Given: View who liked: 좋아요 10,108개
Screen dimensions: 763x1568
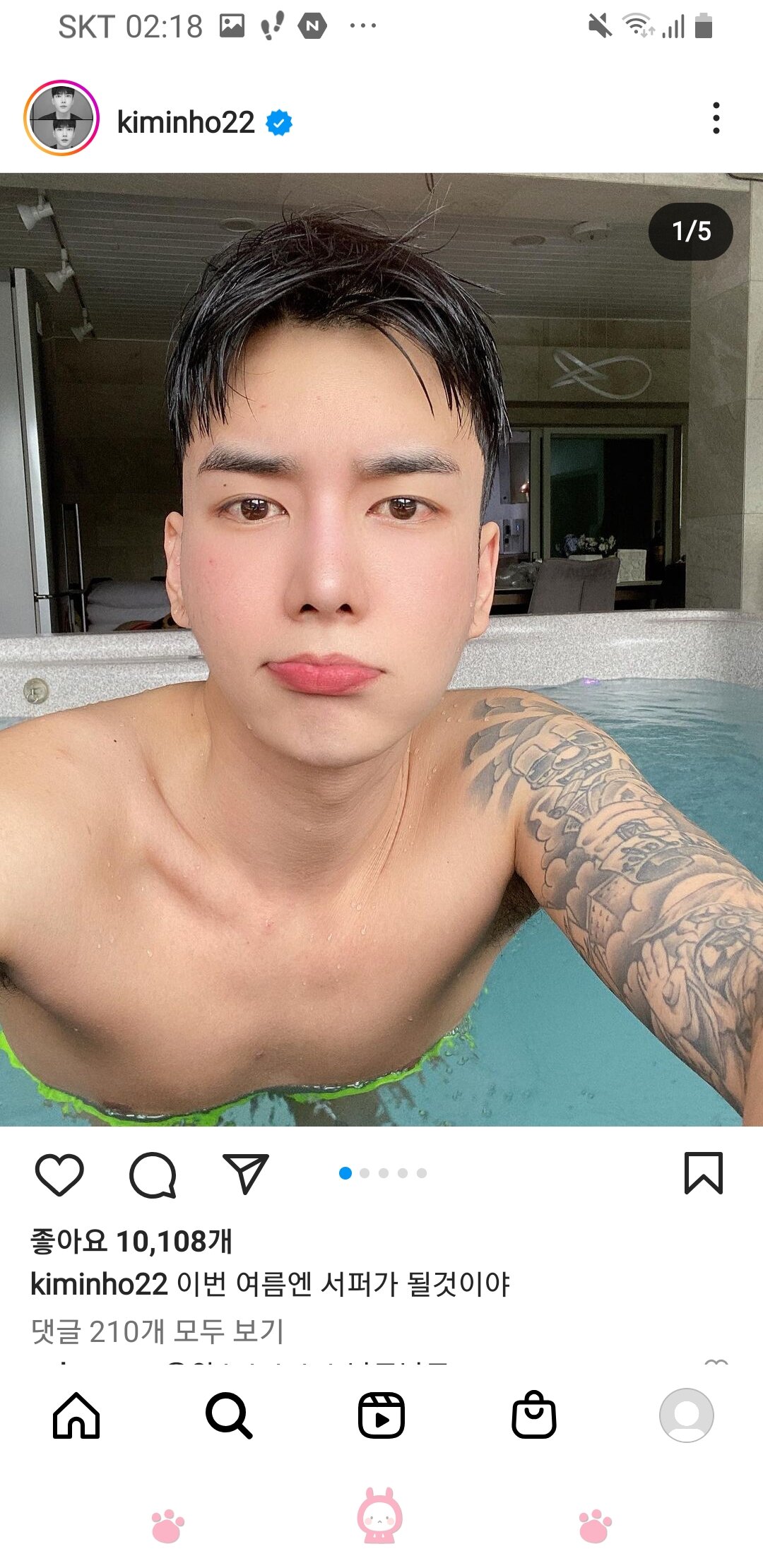Looking at the screenshot, I should click(131, 1241).
